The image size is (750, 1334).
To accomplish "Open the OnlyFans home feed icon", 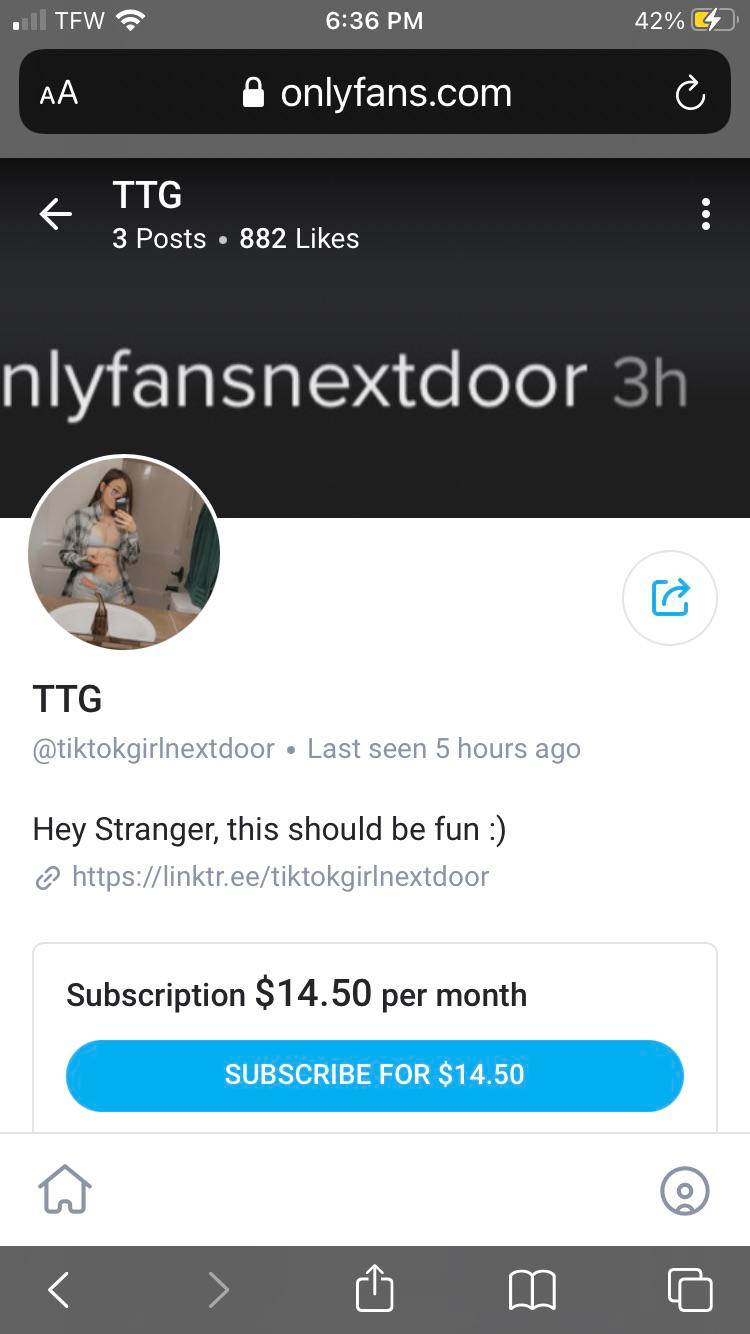I will (x=65, y=1189).
